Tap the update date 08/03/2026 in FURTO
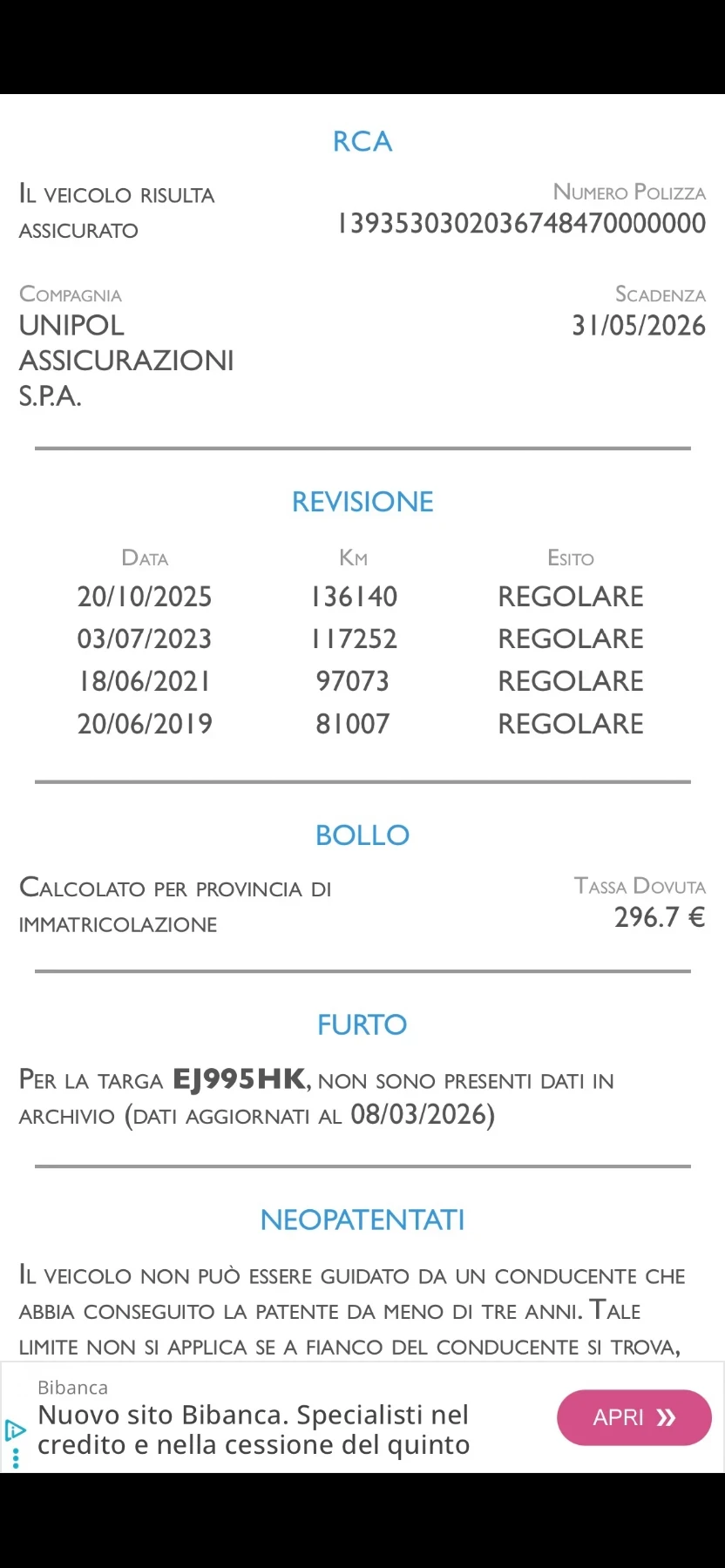 tap(421, 1115)
